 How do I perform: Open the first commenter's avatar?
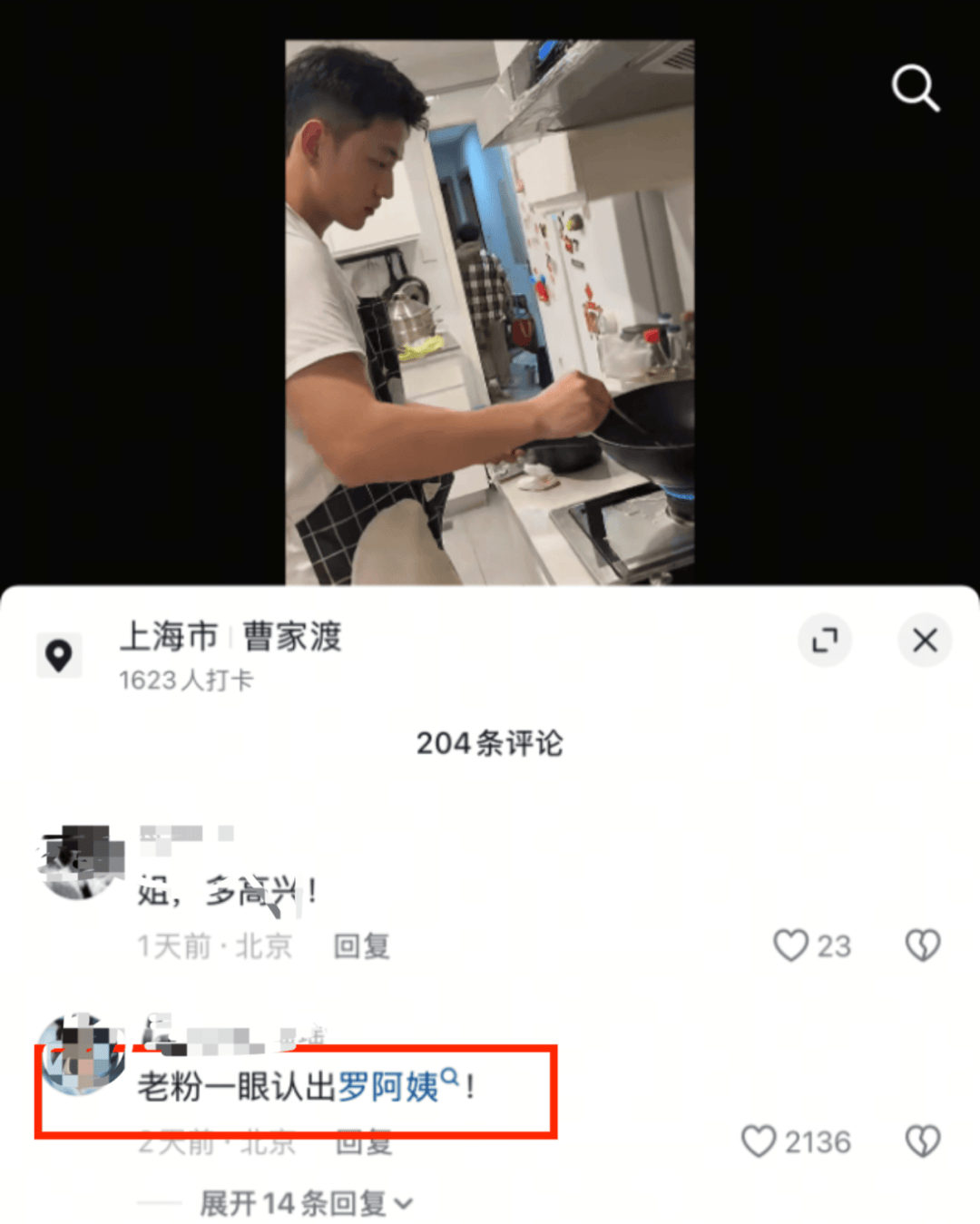coord(80,862)
